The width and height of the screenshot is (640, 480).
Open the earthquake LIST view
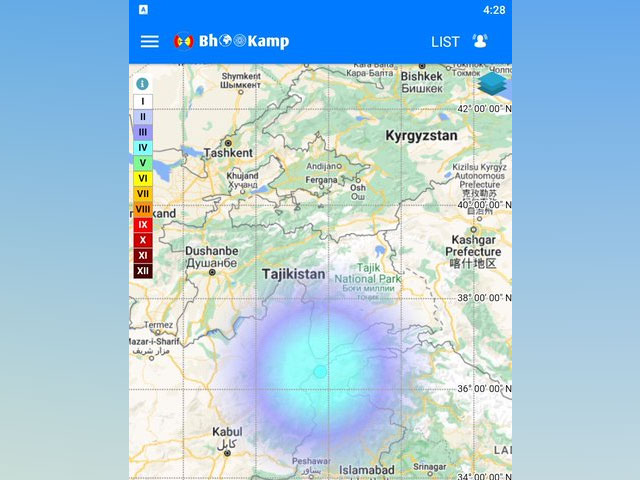tap(445, 41)
